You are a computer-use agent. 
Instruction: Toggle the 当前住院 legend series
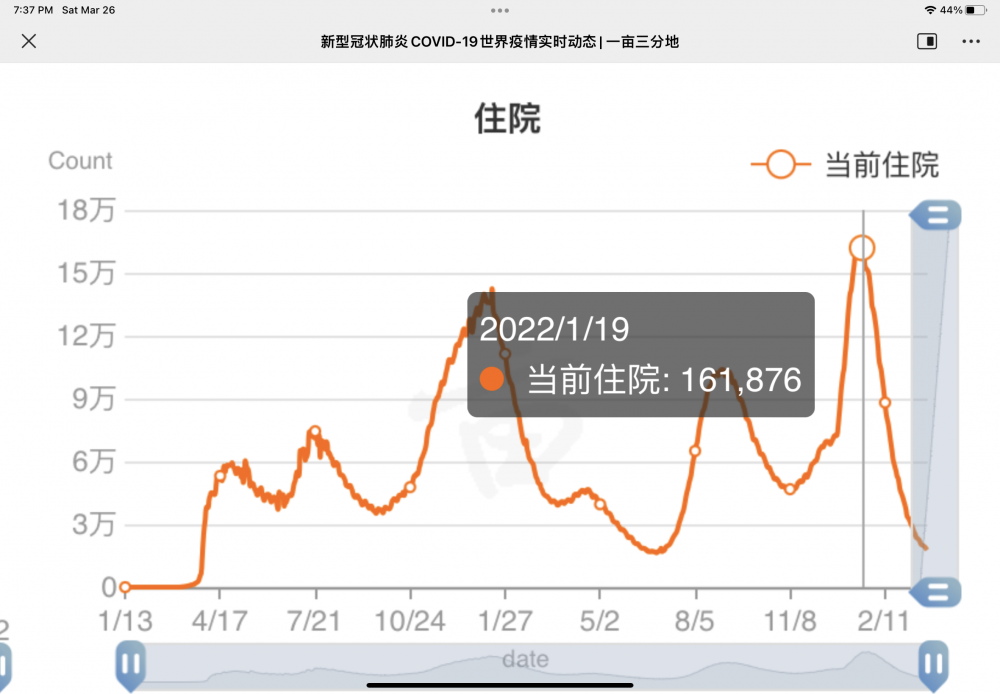846,165
